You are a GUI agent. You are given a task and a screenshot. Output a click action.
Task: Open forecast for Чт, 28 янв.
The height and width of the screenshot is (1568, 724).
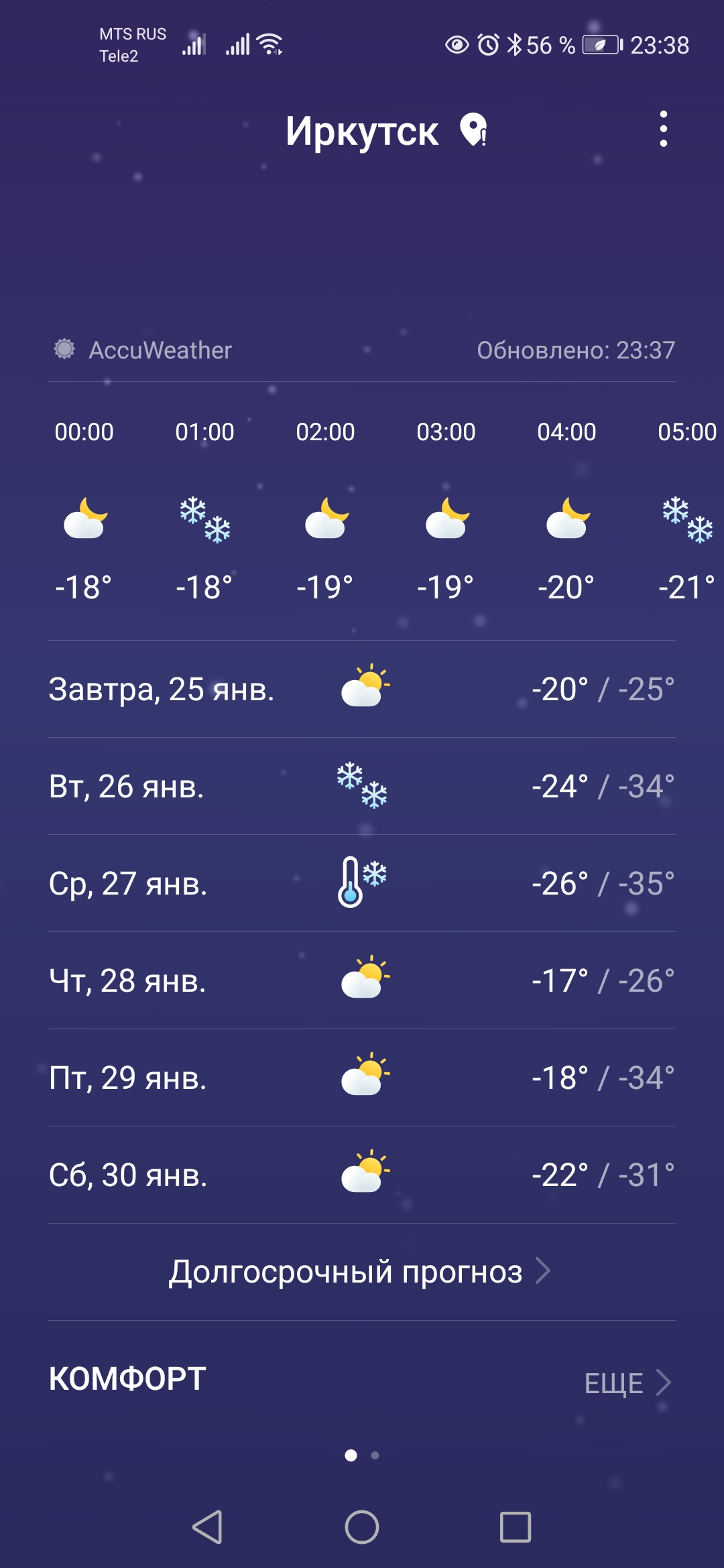coord(362,980)
